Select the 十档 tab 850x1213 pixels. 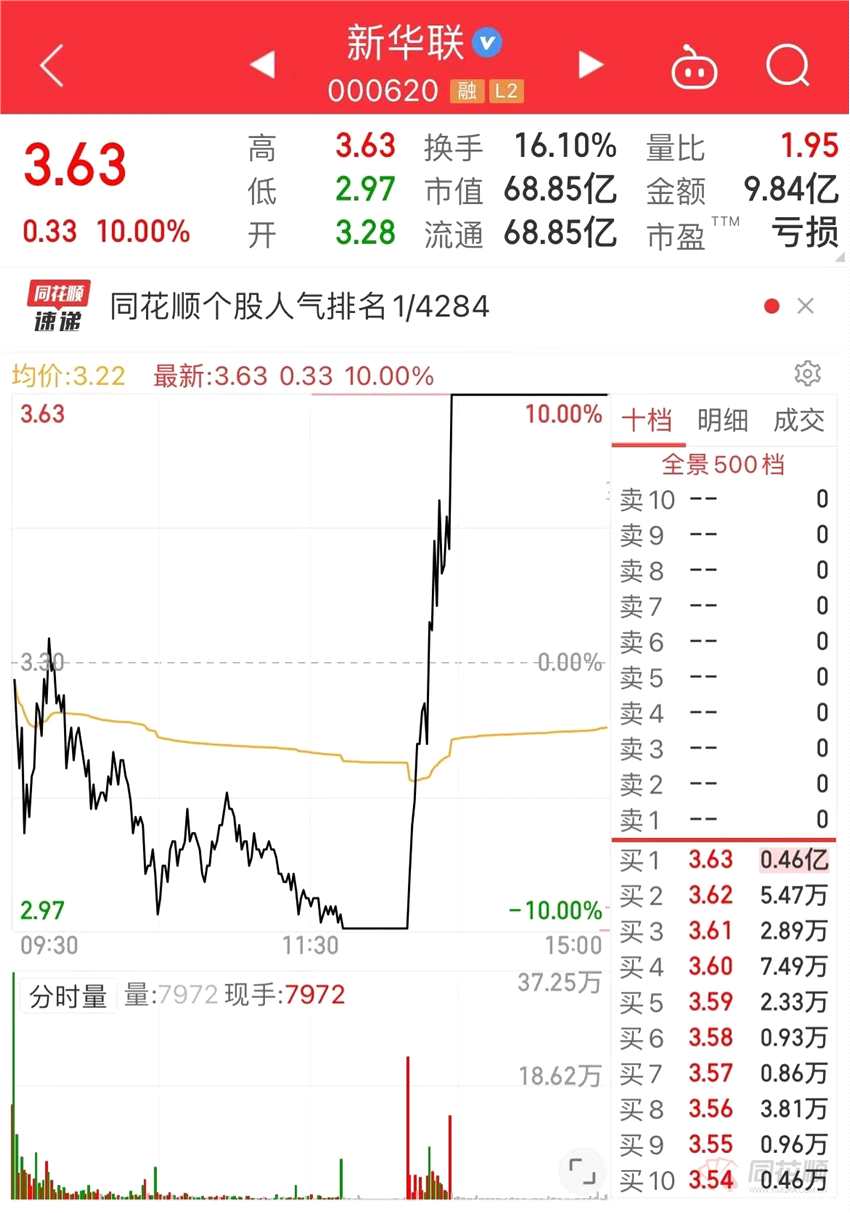pyautogui.click(x=647, y=421)
